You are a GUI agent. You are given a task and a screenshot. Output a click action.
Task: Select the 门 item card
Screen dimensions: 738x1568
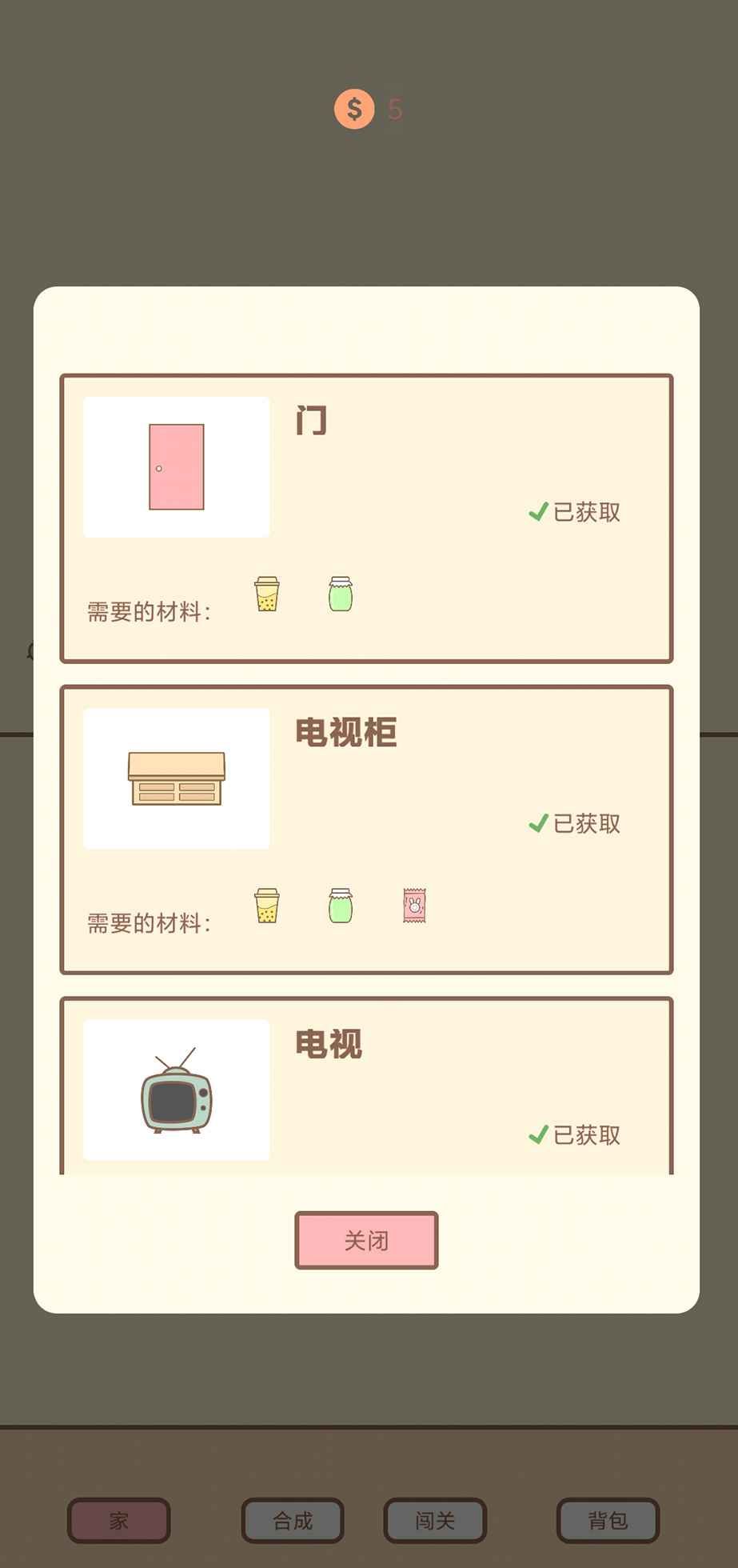coord(366,518)
